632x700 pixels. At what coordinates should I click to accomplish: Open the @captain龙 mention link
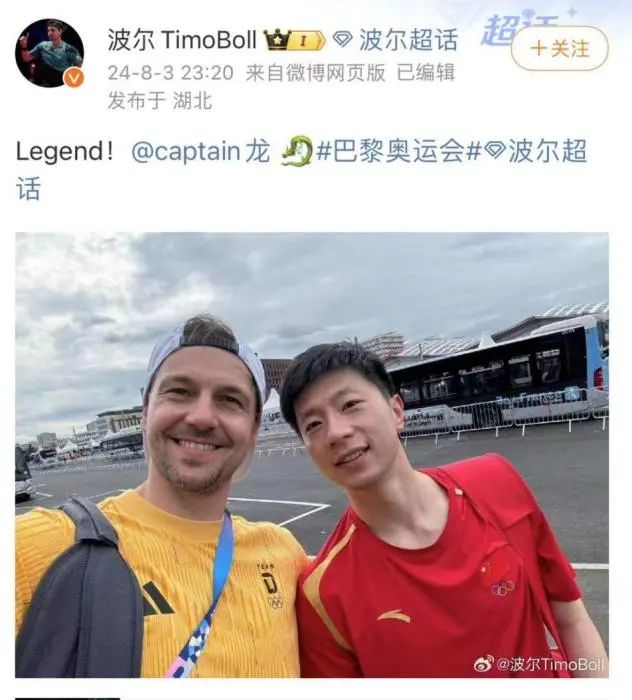(x=200, y=152)
